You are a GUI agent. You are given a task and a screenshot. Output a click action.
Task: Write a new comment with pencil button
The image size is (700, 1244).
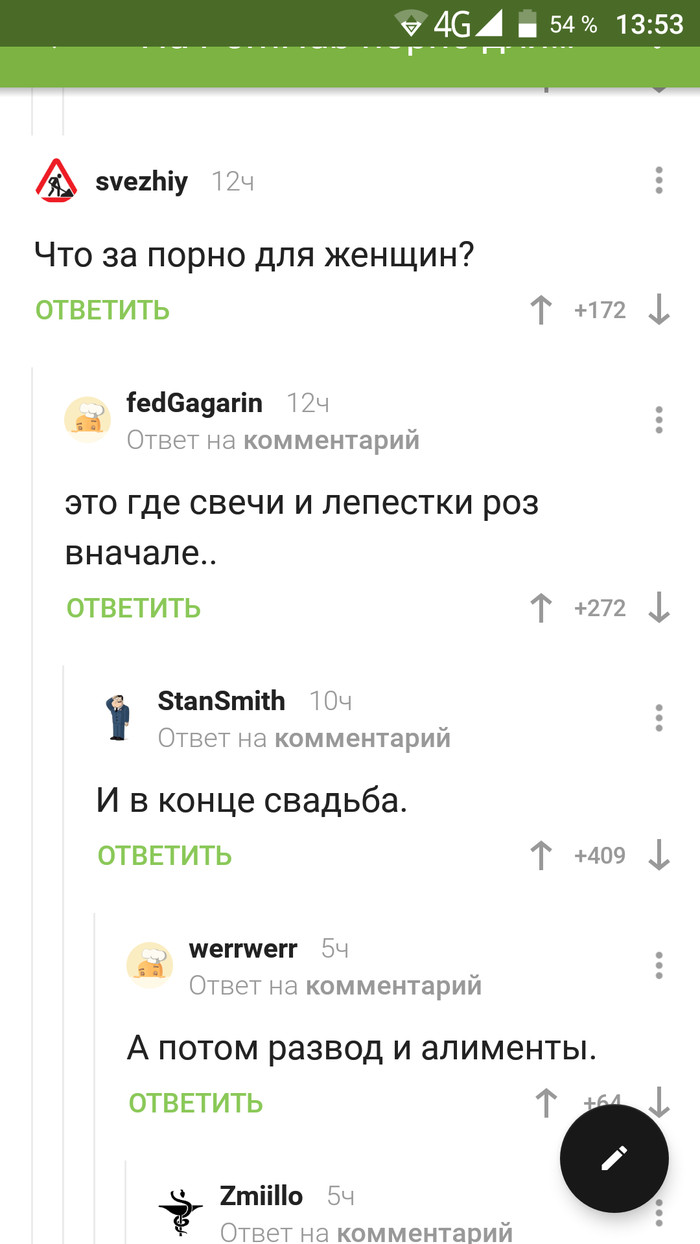(x=614, y=1159)
